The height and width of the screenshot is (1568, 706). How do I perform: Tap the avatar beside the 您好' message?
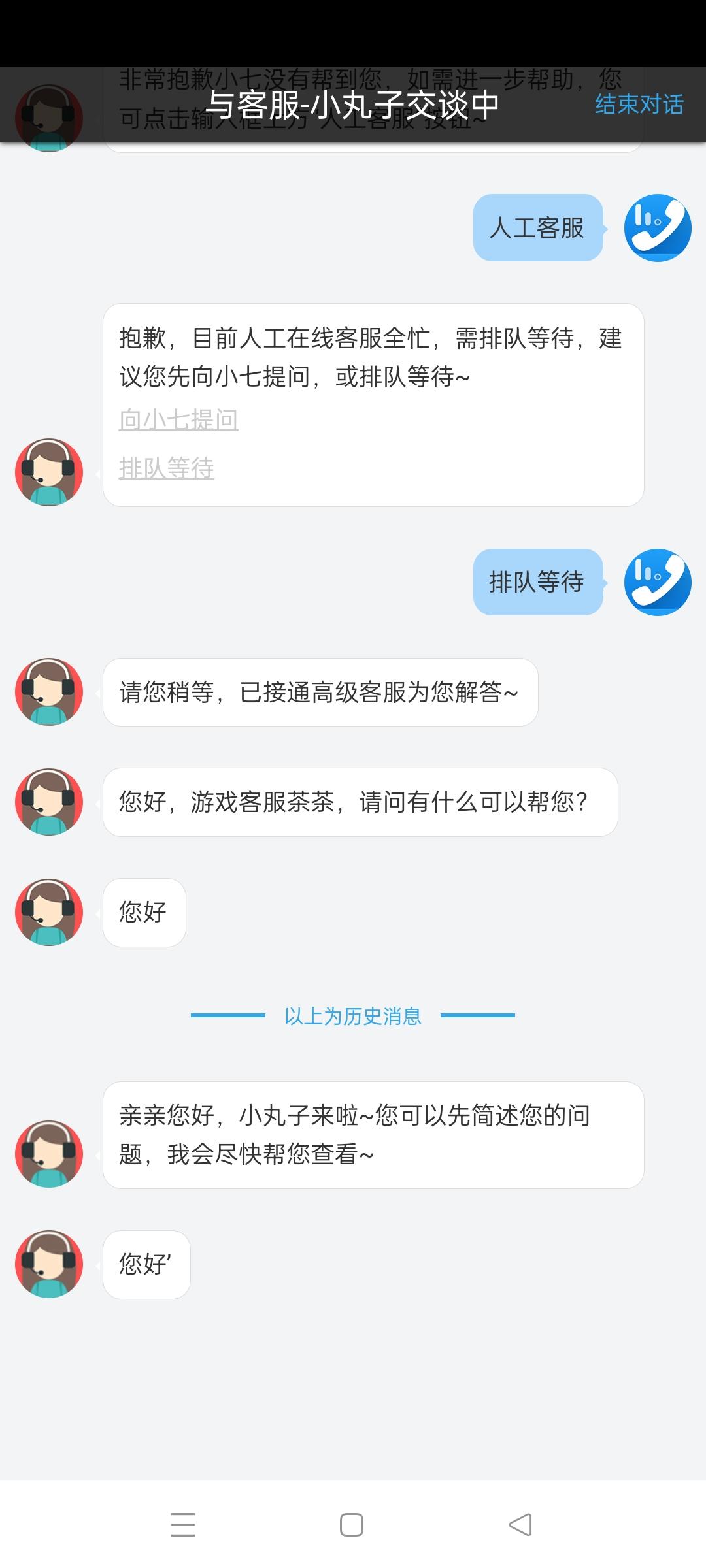pyautogui.click(x=48, y=1265)
